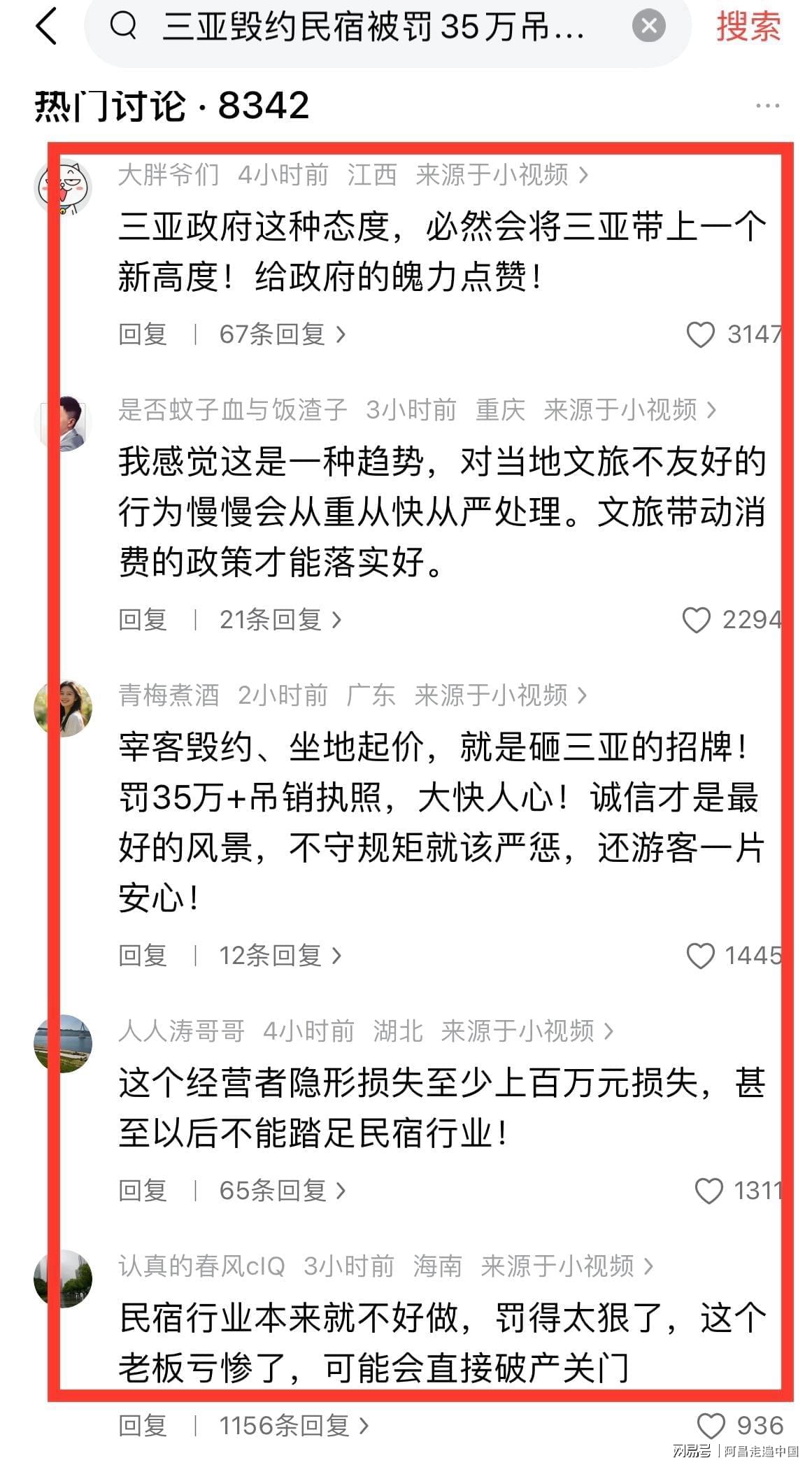812x1465 pixels.
Task: Expand 12条回复 under 青梅煮酒's comment
Action: point(280,956)
